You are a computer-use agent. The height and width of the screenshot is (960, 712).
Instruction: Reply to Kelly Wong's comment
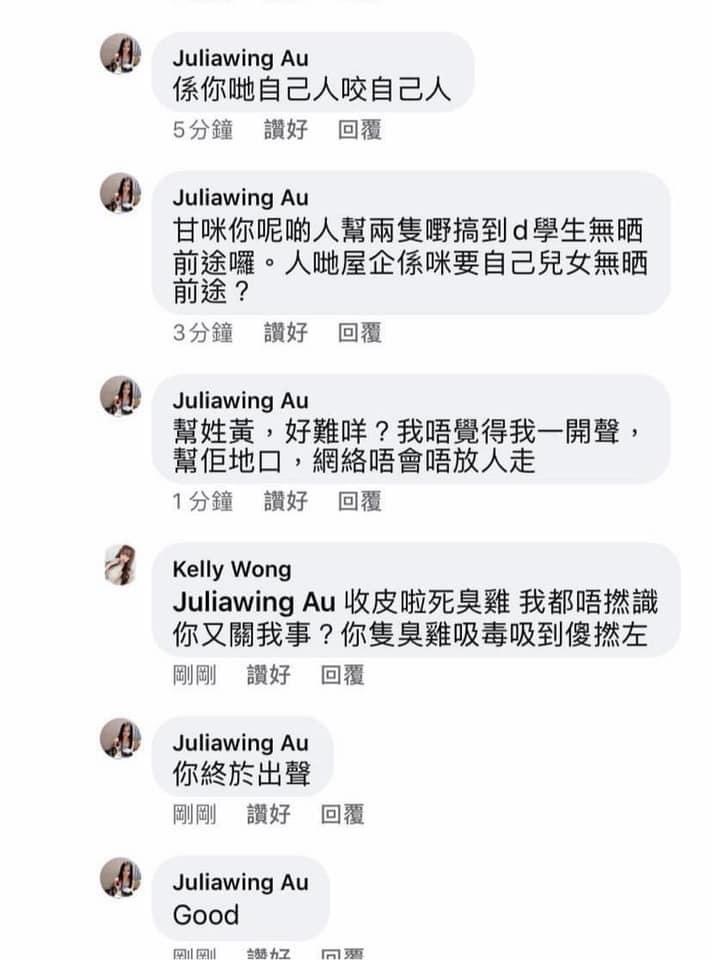[x=342, y=675]
